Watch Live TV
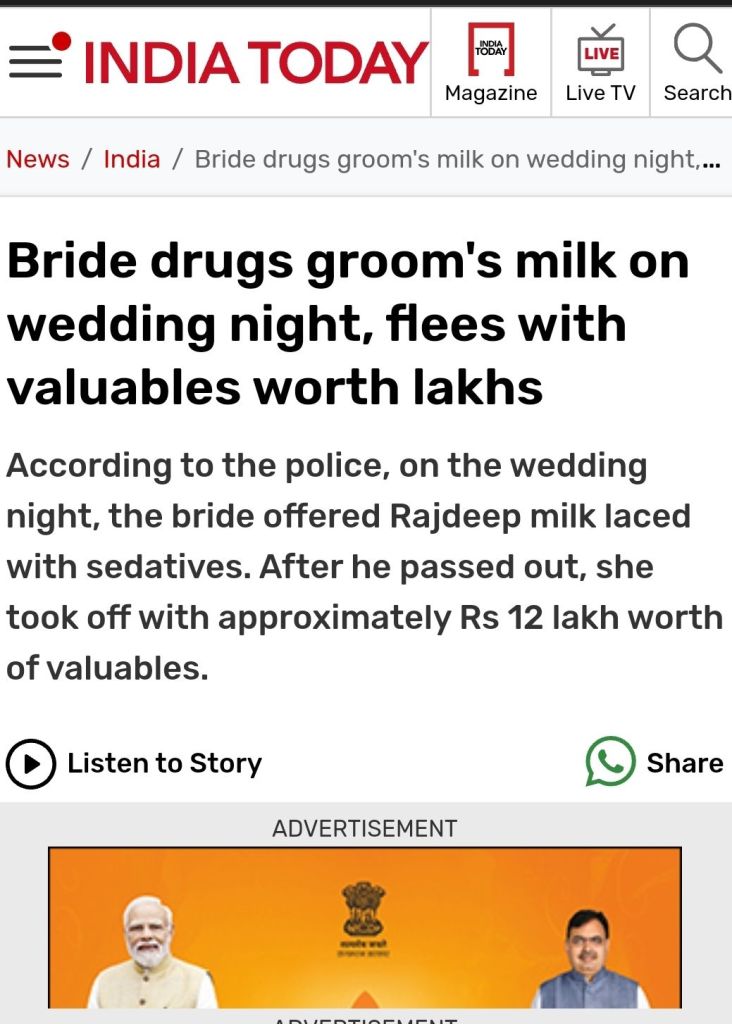This screenshot has height=1024, width=732. click(x=600, y=64)
